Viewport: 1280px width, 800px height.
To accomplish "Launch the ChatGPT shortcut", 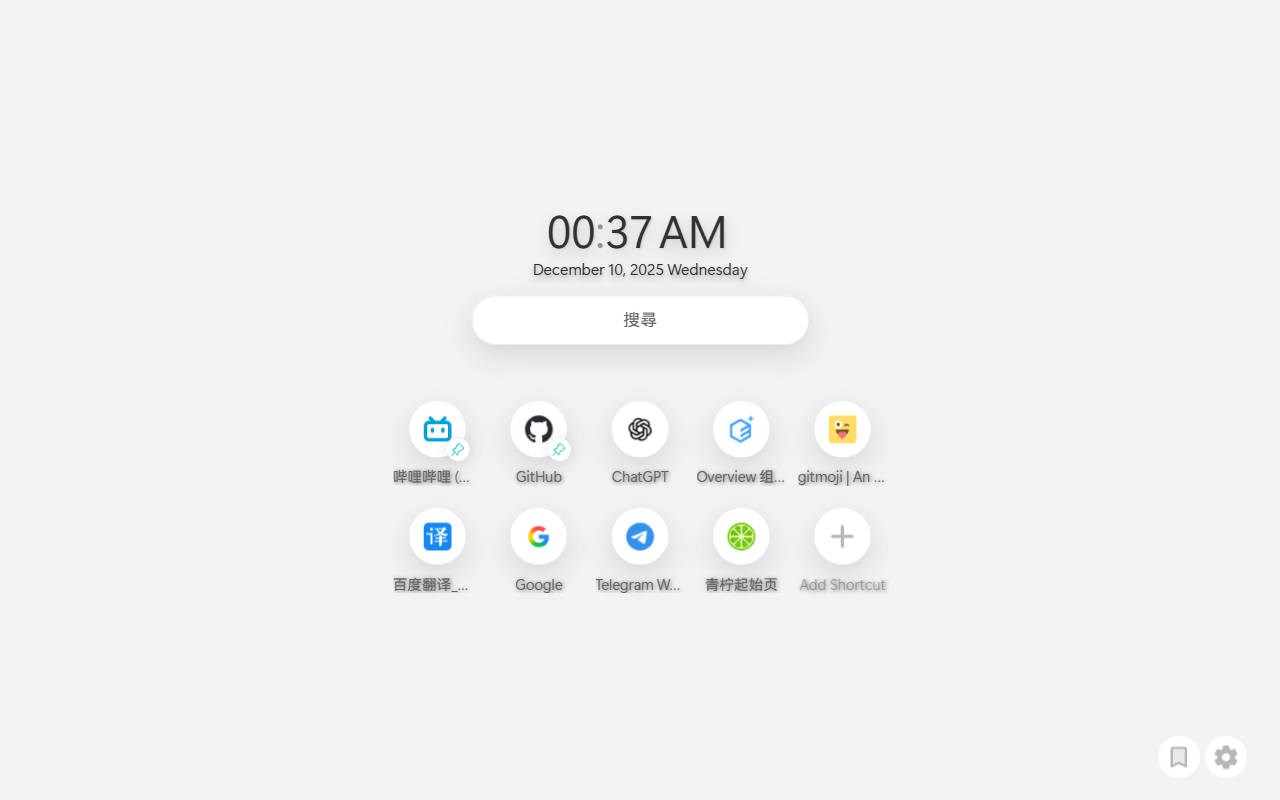I will click(x=640, y=429).
